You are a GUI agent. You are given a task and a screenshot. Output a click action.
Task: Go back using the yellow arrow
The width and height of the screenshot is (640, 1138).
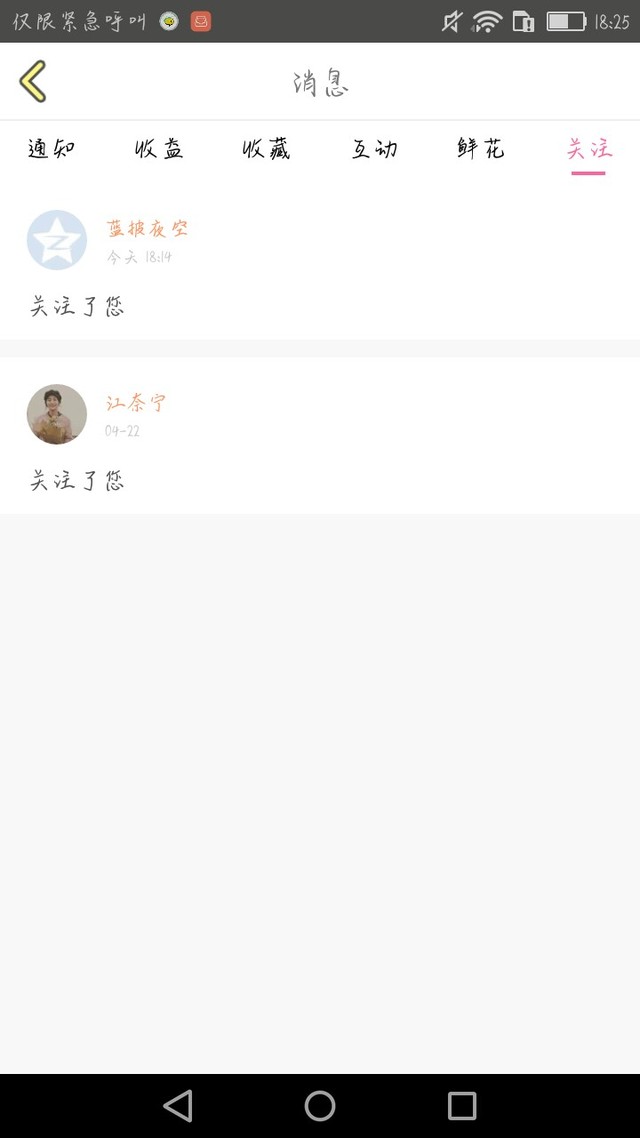pos(33,81)
